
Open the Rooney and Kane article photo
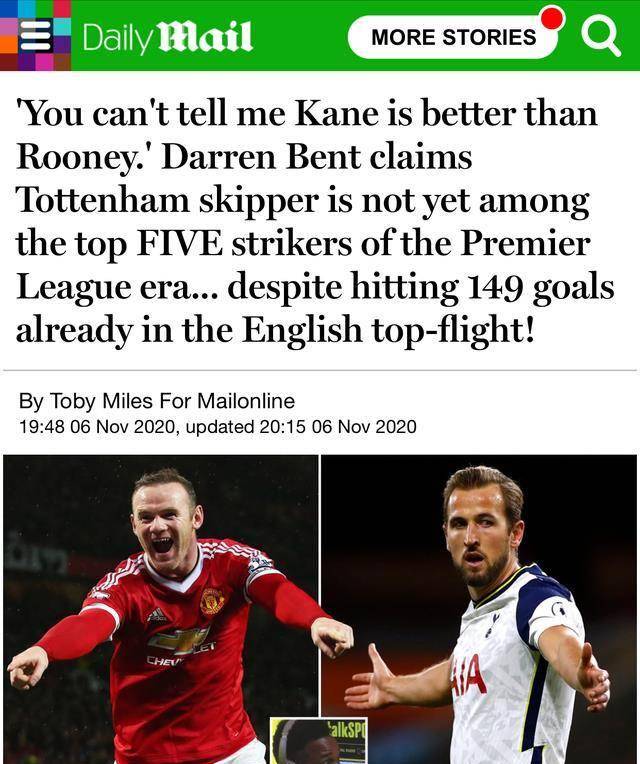(x=320, y=608)
